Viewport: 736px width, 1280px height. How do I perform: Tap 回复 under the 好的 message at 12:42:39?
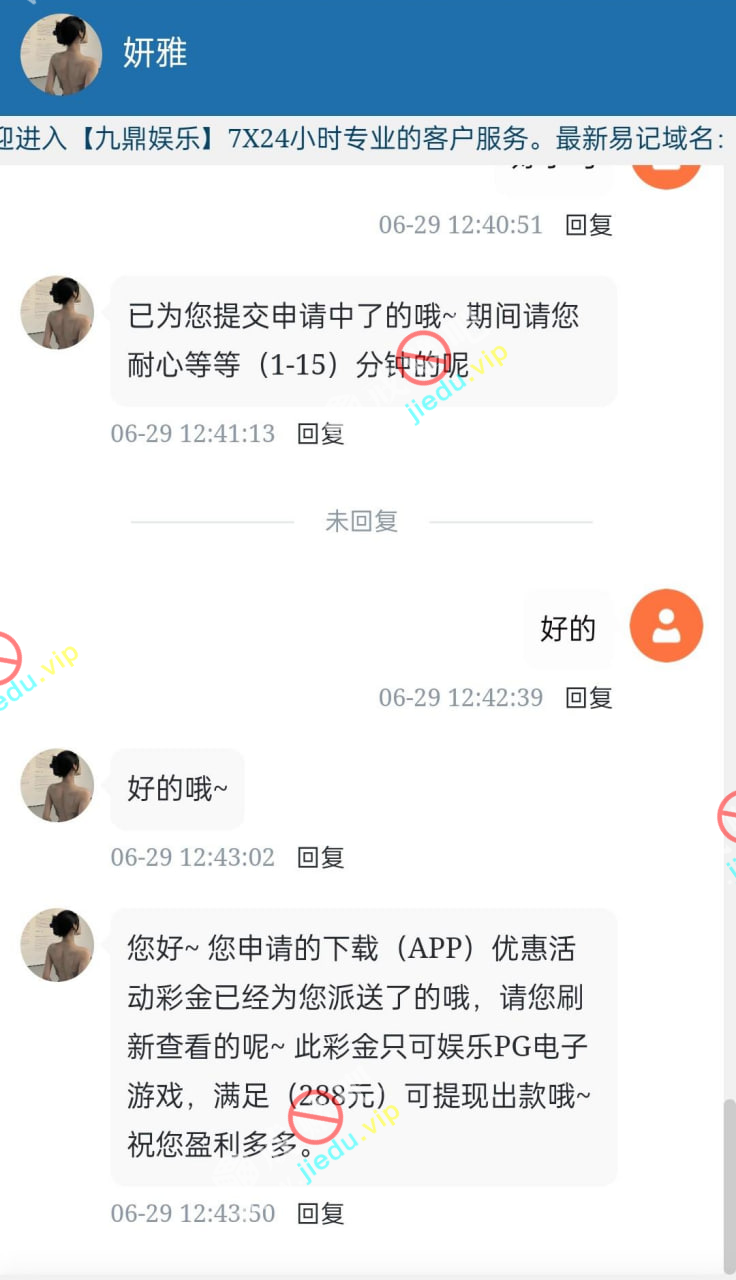[x=588, y=698]
